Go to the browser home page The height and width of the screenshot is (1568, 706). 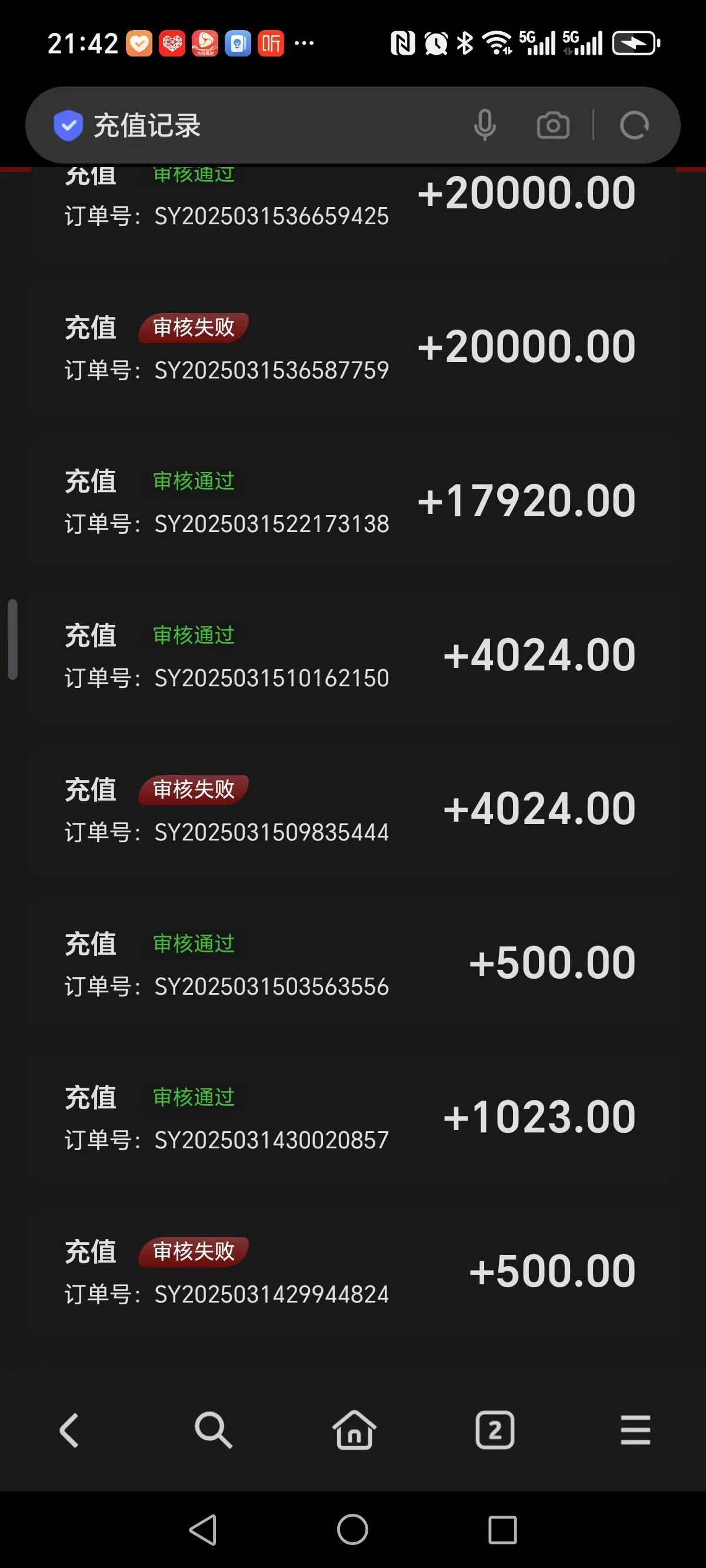354,1430
